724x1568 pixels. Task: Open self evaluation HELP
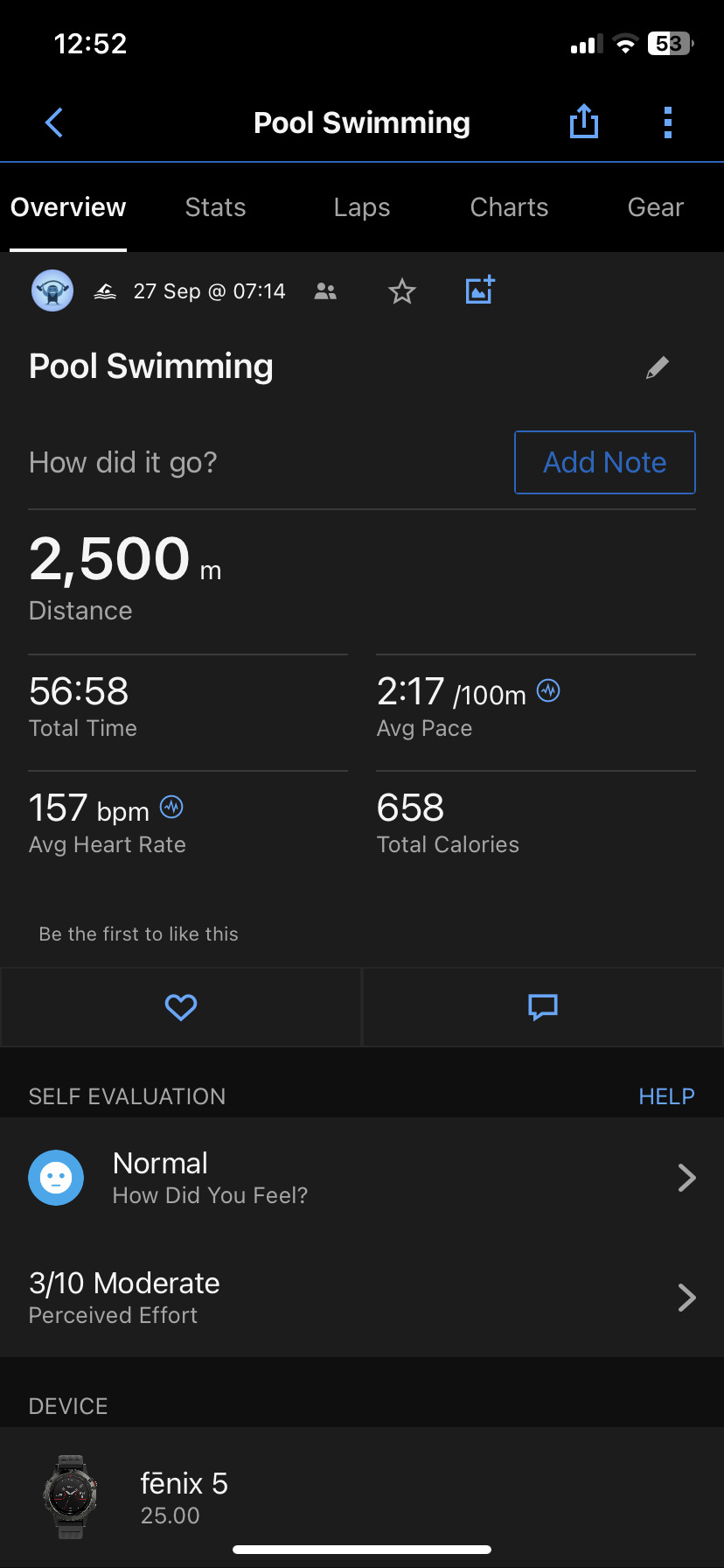point(666,1096)
